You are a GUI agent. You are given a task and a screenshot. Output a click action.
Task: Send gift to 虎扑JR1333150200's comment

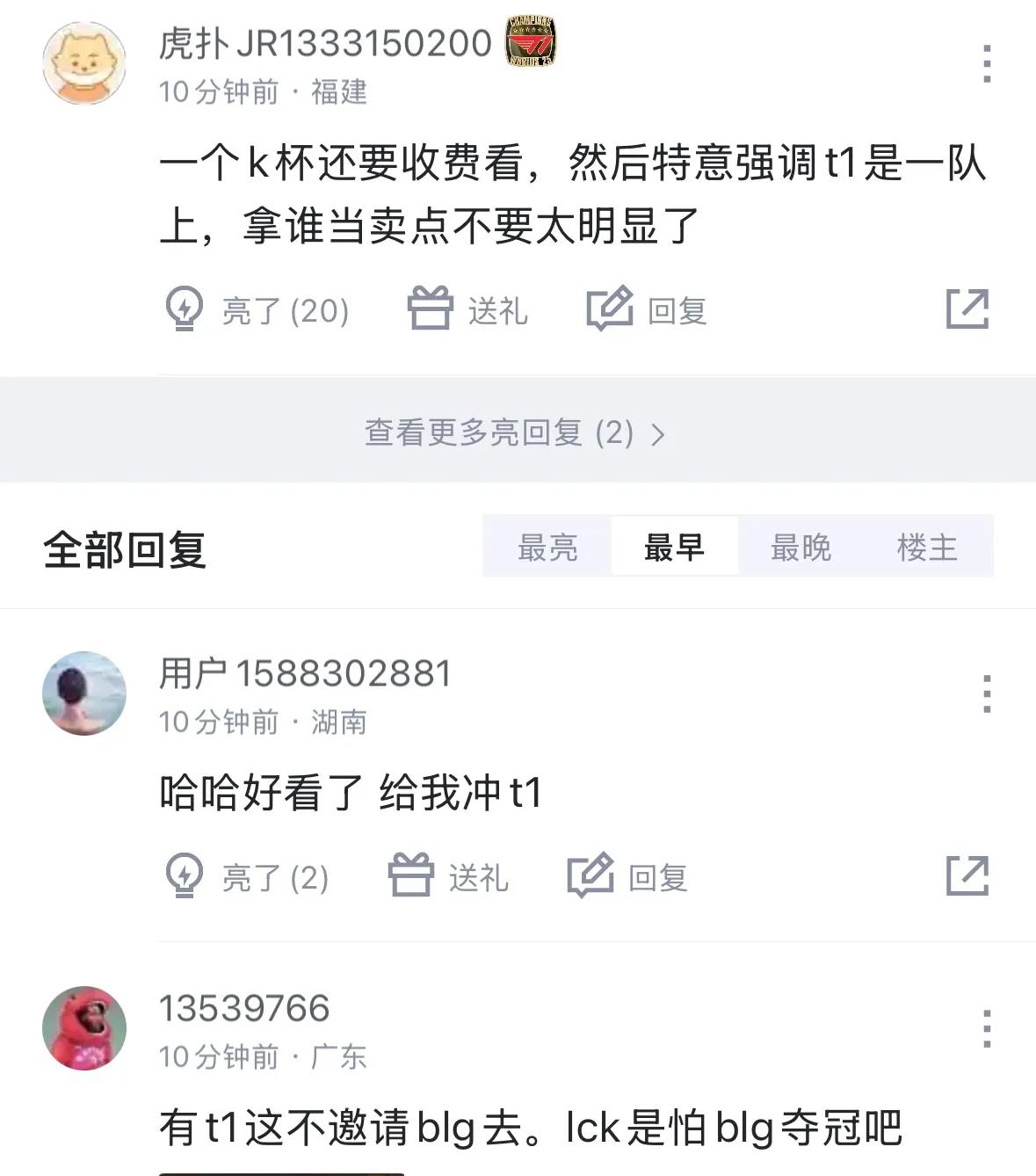[468, 310]
